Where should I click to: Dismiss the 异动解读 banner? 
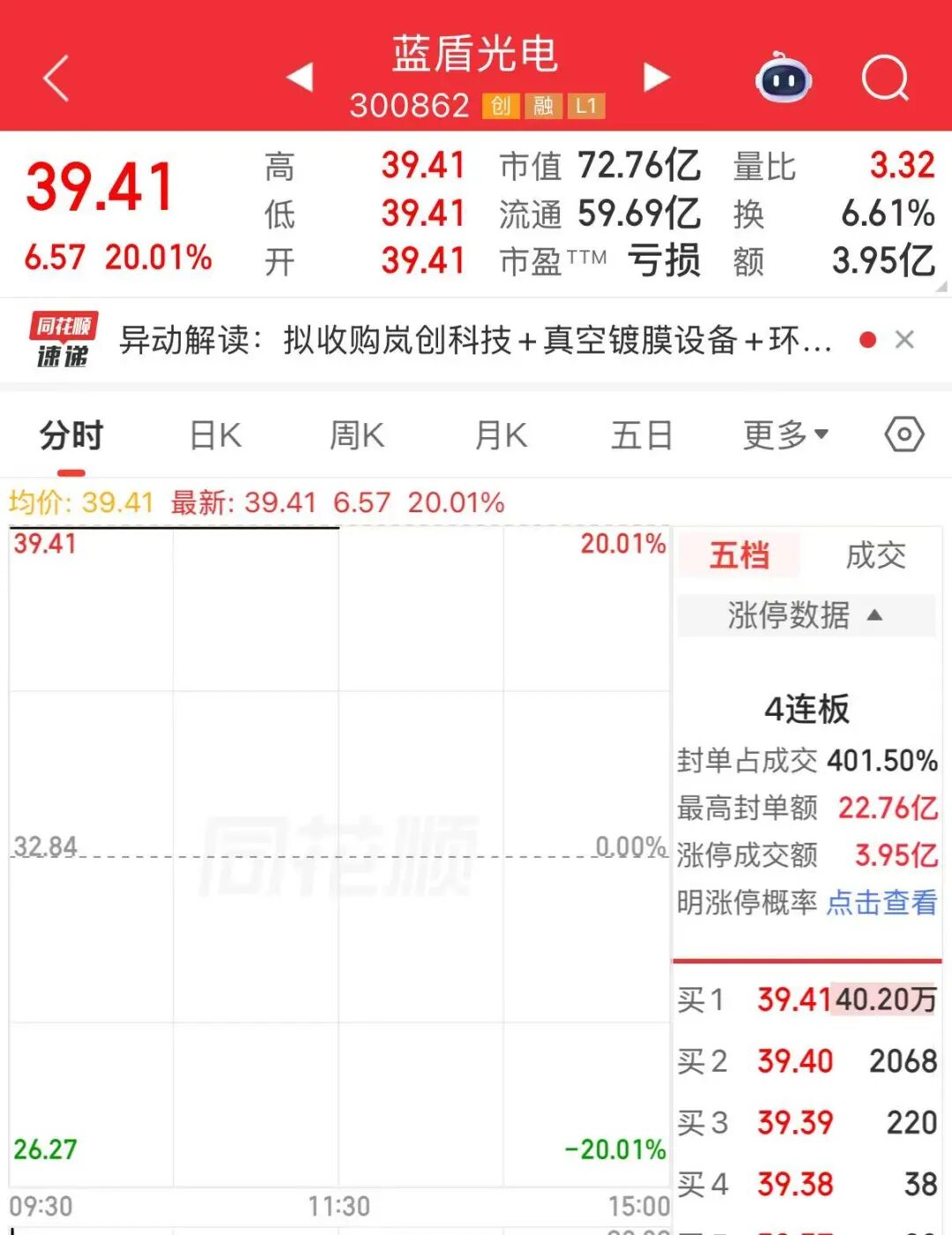click(x=904, y=339)
